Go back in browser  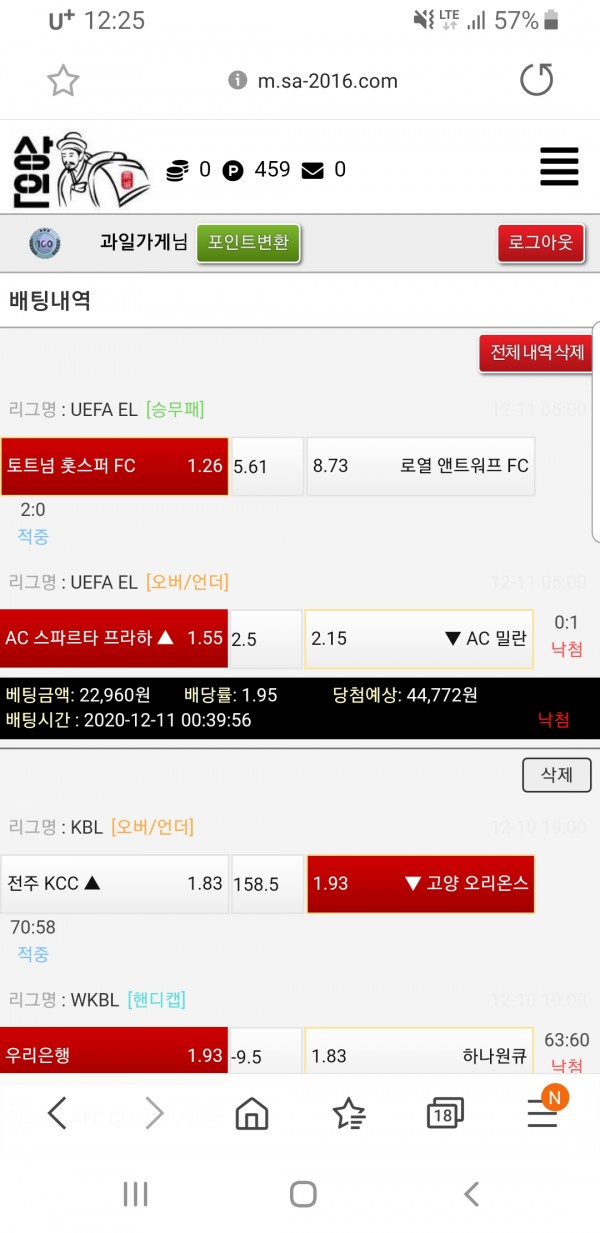[57, 1112]
